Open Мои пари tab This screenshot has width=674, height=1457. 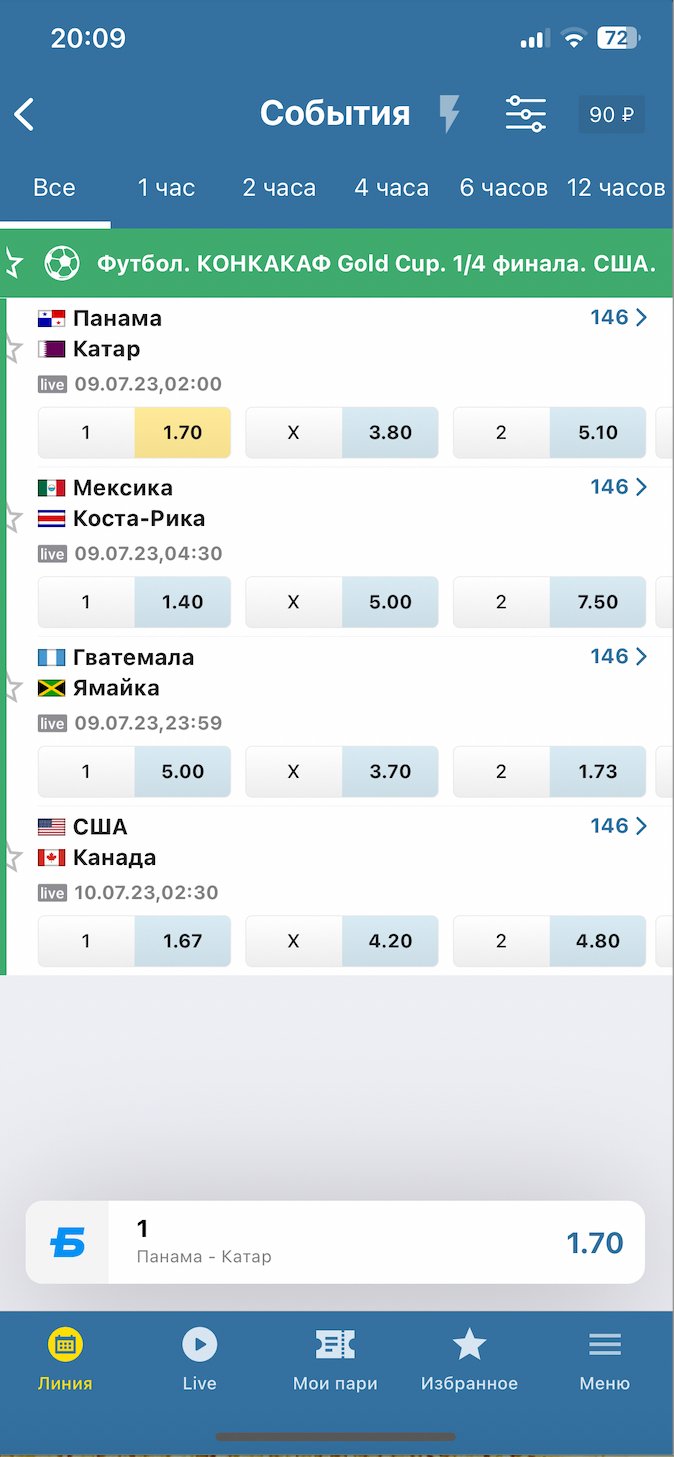tap(335, 1360)
